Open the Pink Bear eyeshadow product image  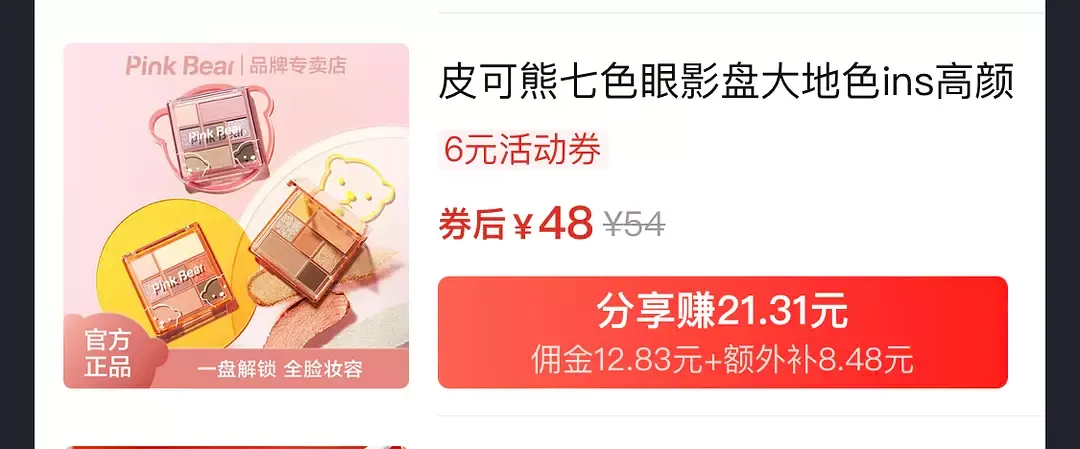[x=236, y=215]
